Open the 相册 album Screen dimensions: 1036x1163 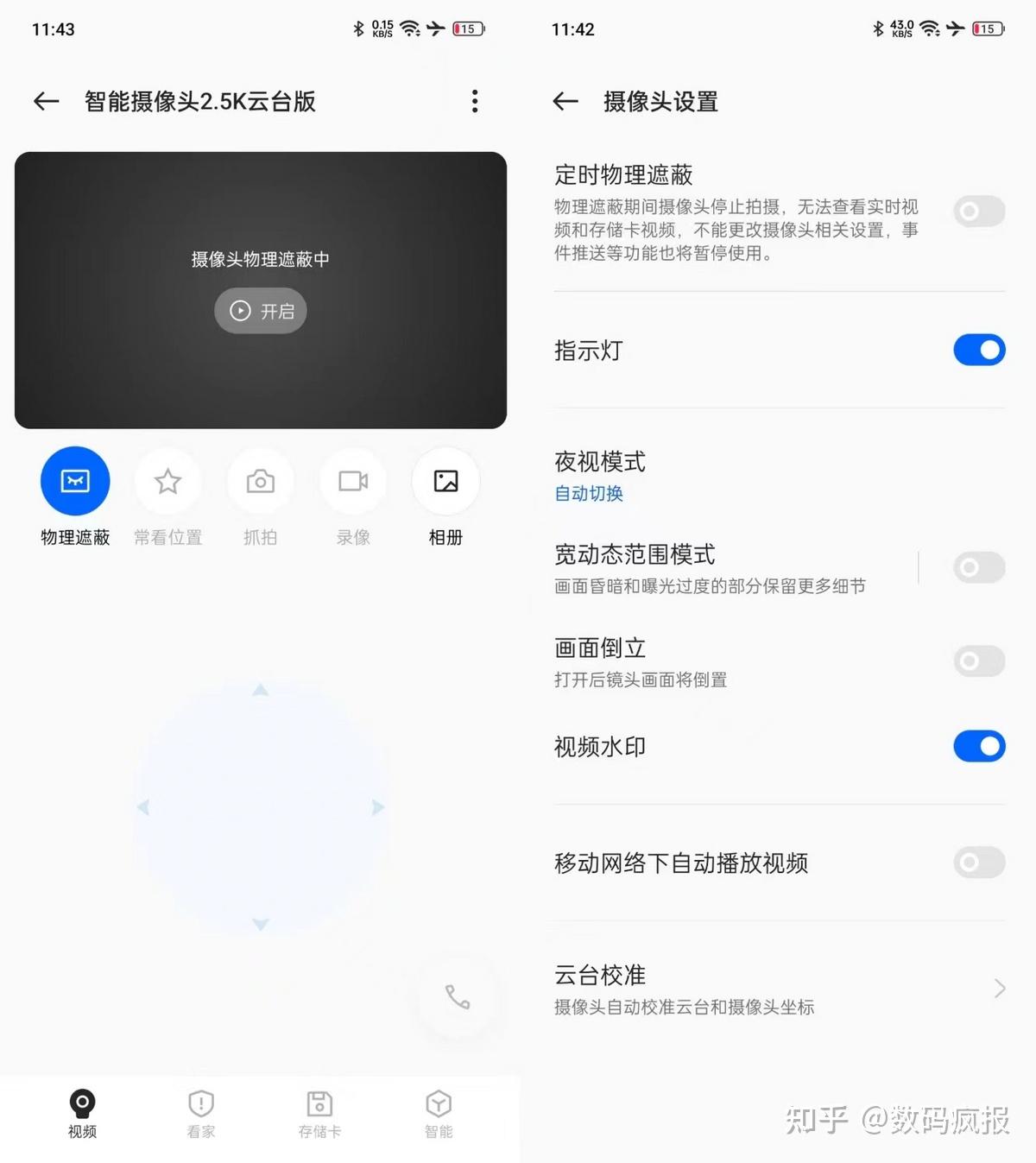(x=445, y=481)
